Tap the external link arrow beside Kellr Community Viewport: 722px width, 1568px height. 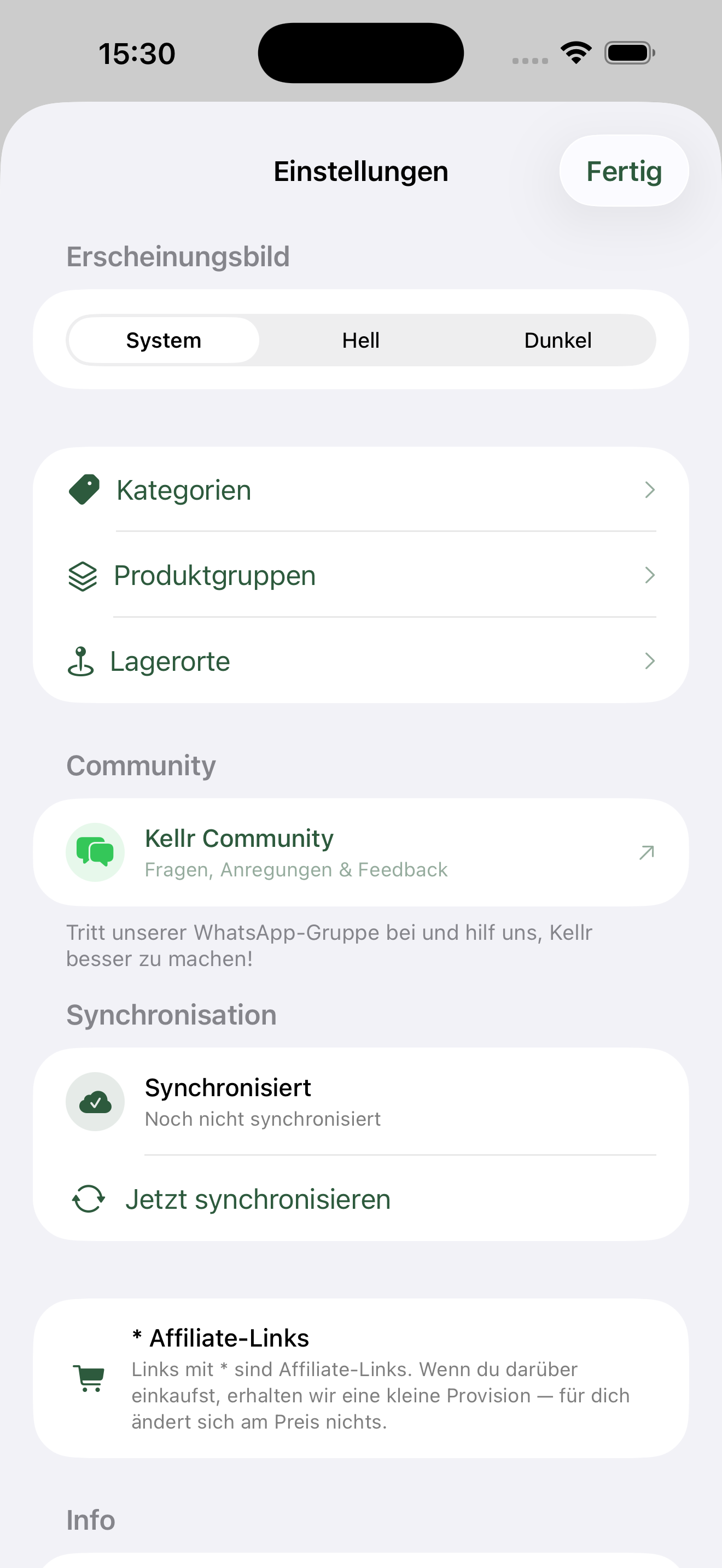pos(646,852)
